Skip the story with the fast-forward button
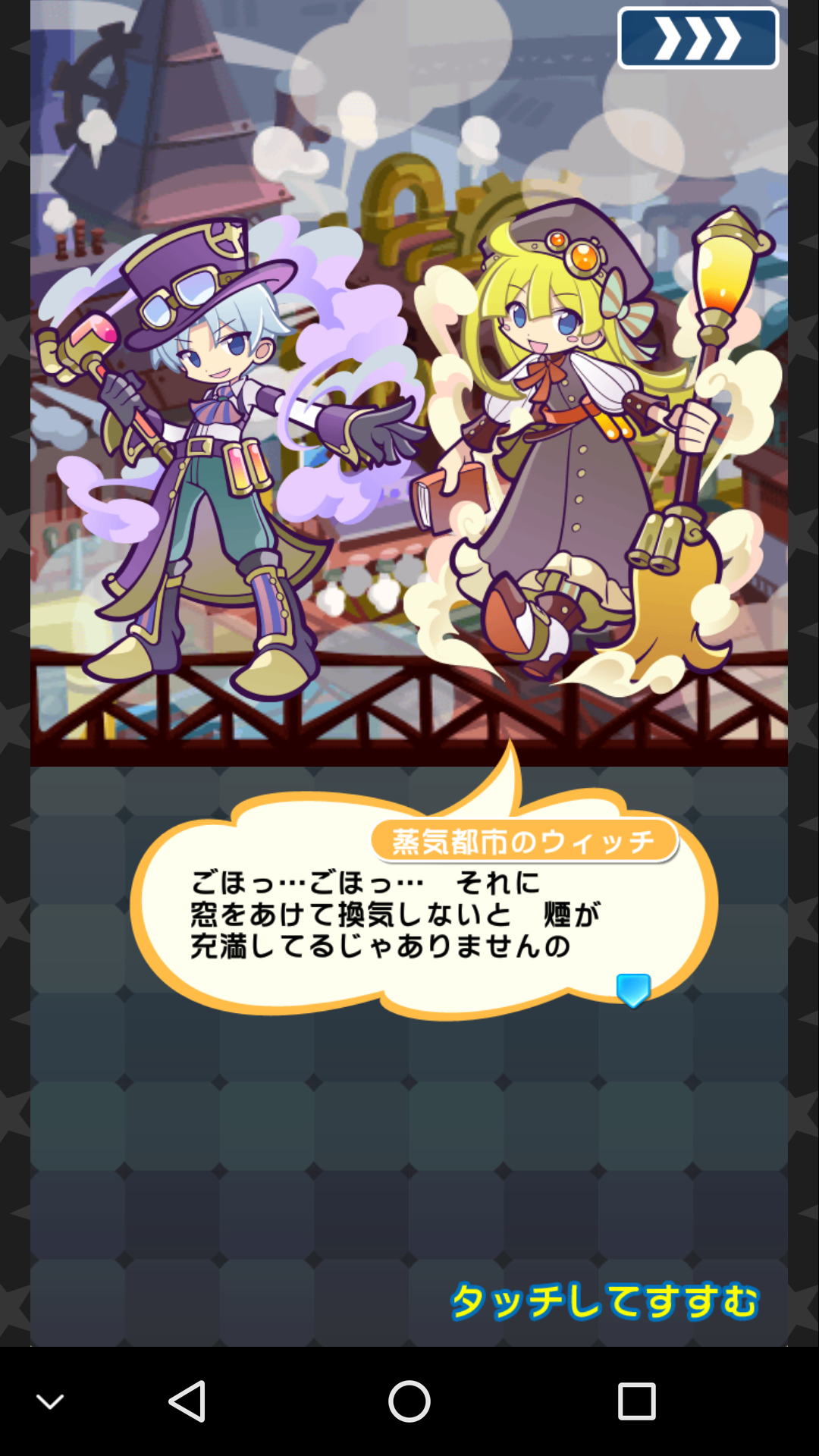The height and width of the screenshot is (1456, 819). tap(698, 38)
